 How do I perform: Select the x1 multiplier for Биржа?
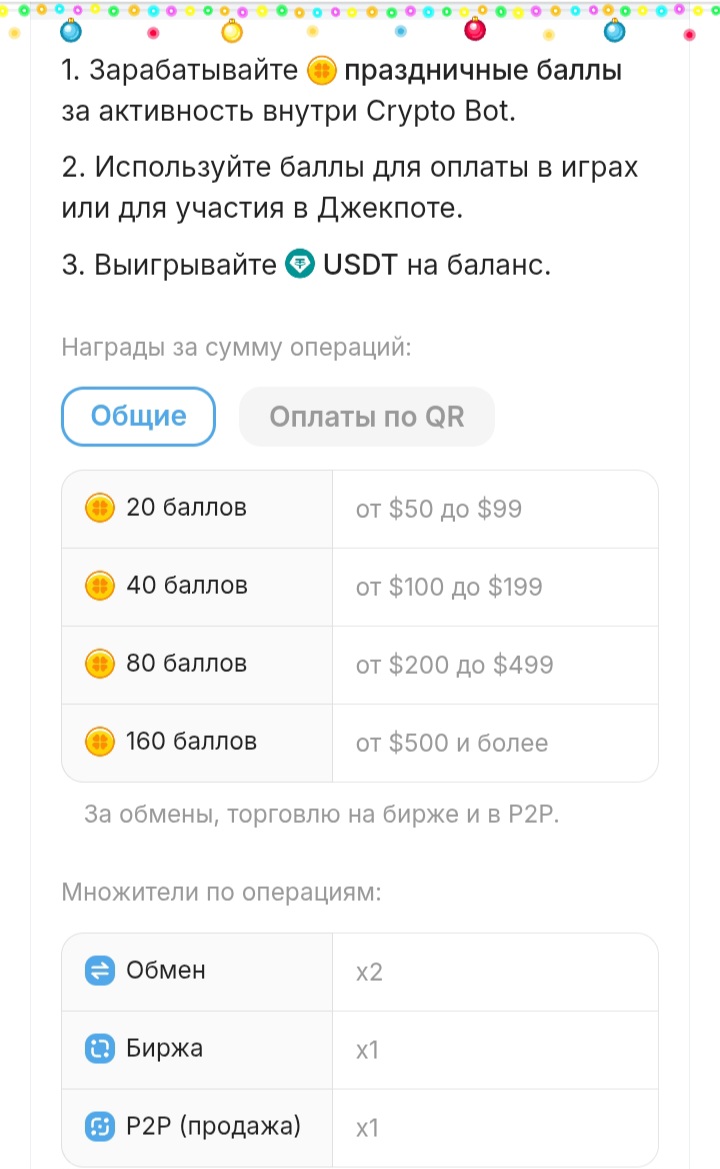[366, 1049]
